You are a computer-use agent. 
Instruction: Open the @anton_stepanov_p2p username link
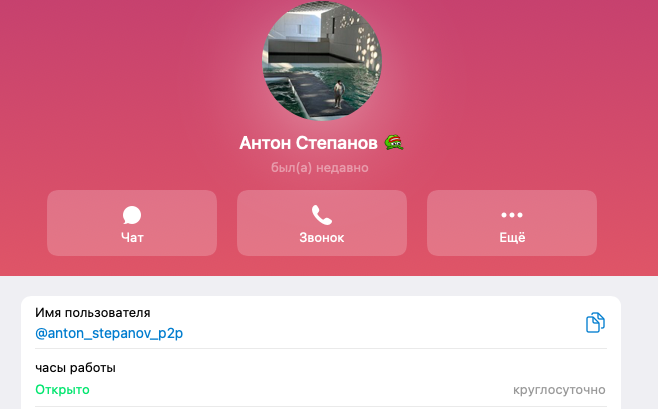tap(109, 333)
